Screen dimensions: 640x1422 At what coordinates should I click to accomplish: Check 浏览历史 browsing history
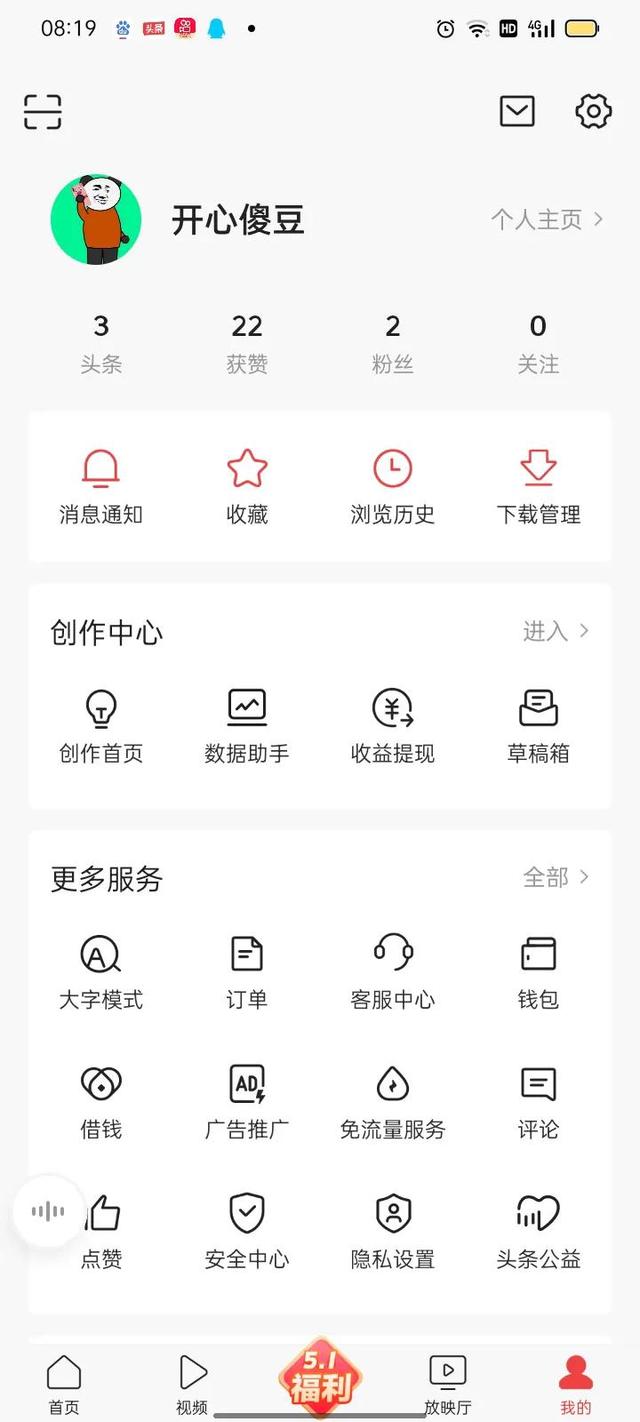pyautogui.click(x=393, y=486)
